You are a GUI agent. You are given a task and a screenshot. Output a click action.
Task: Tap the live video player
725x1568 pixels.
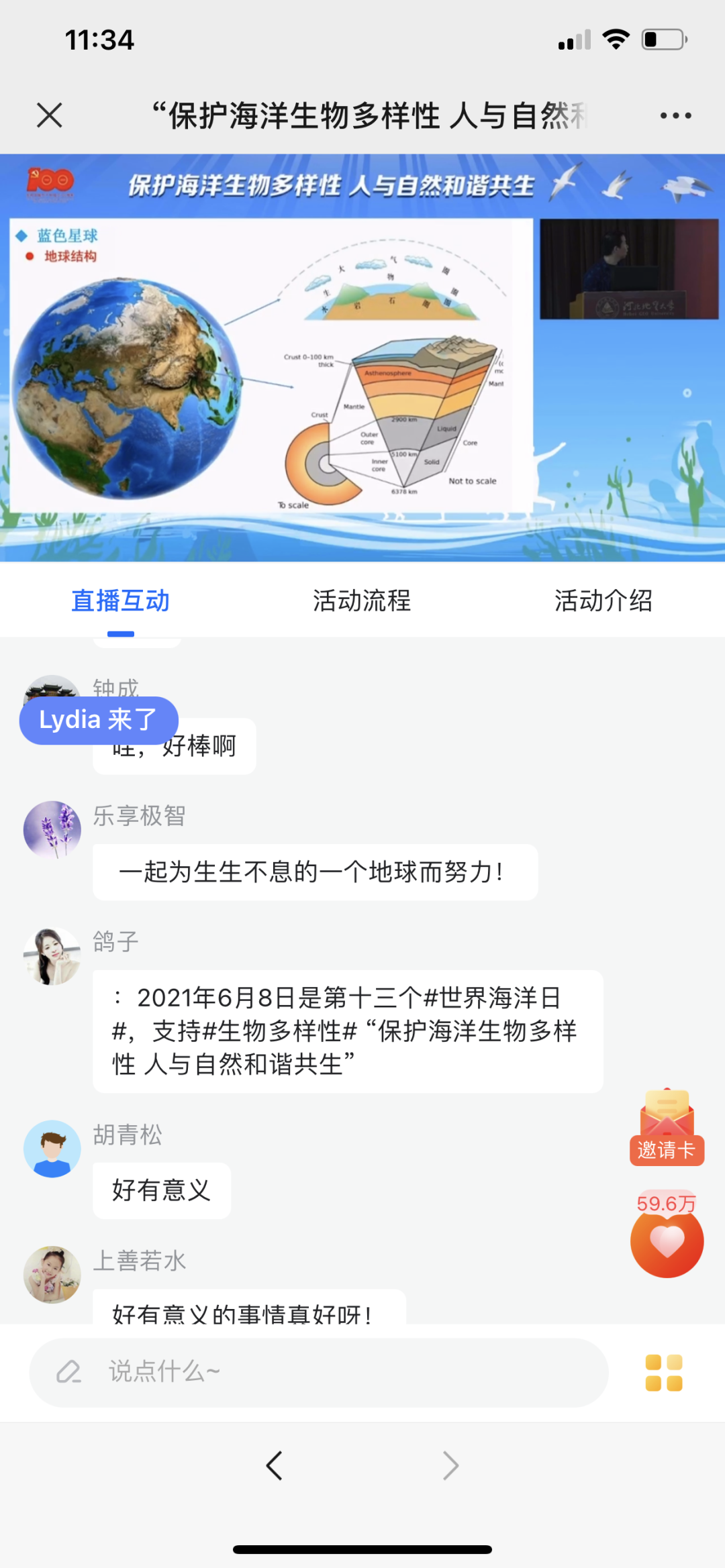[x=362, y=358]
